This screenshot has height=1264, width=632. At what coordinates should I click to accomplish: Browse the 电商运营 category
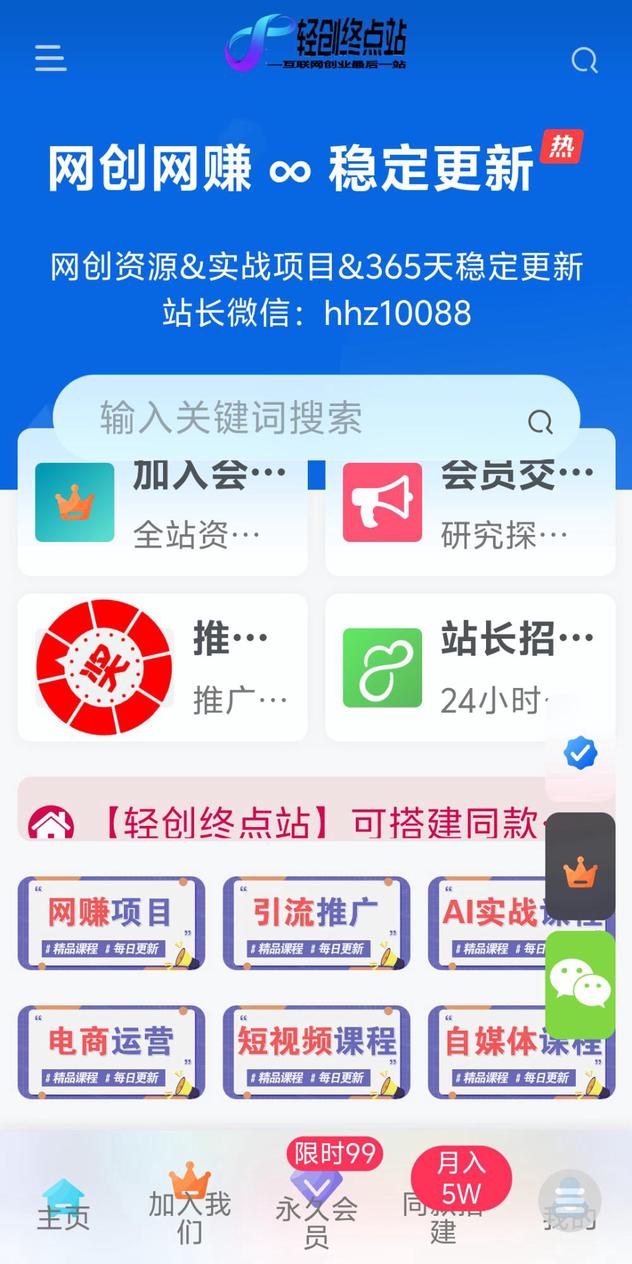click(x=111, y=1052)
